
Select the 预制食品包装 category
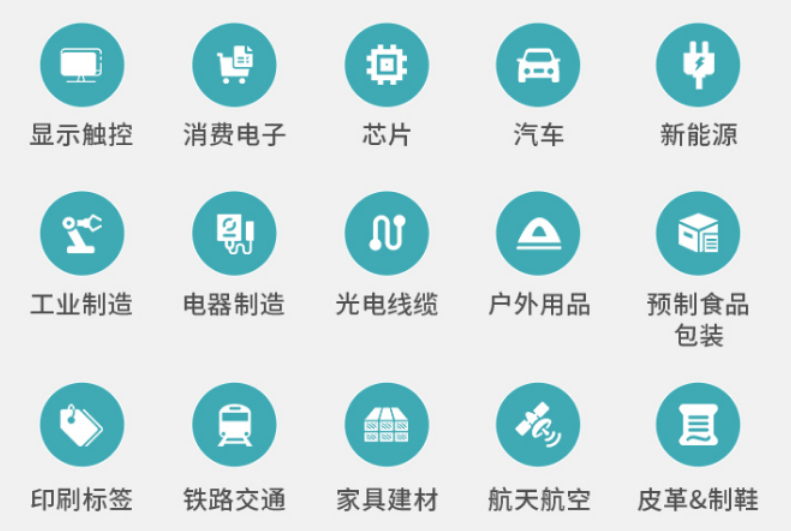coord(698,234)
